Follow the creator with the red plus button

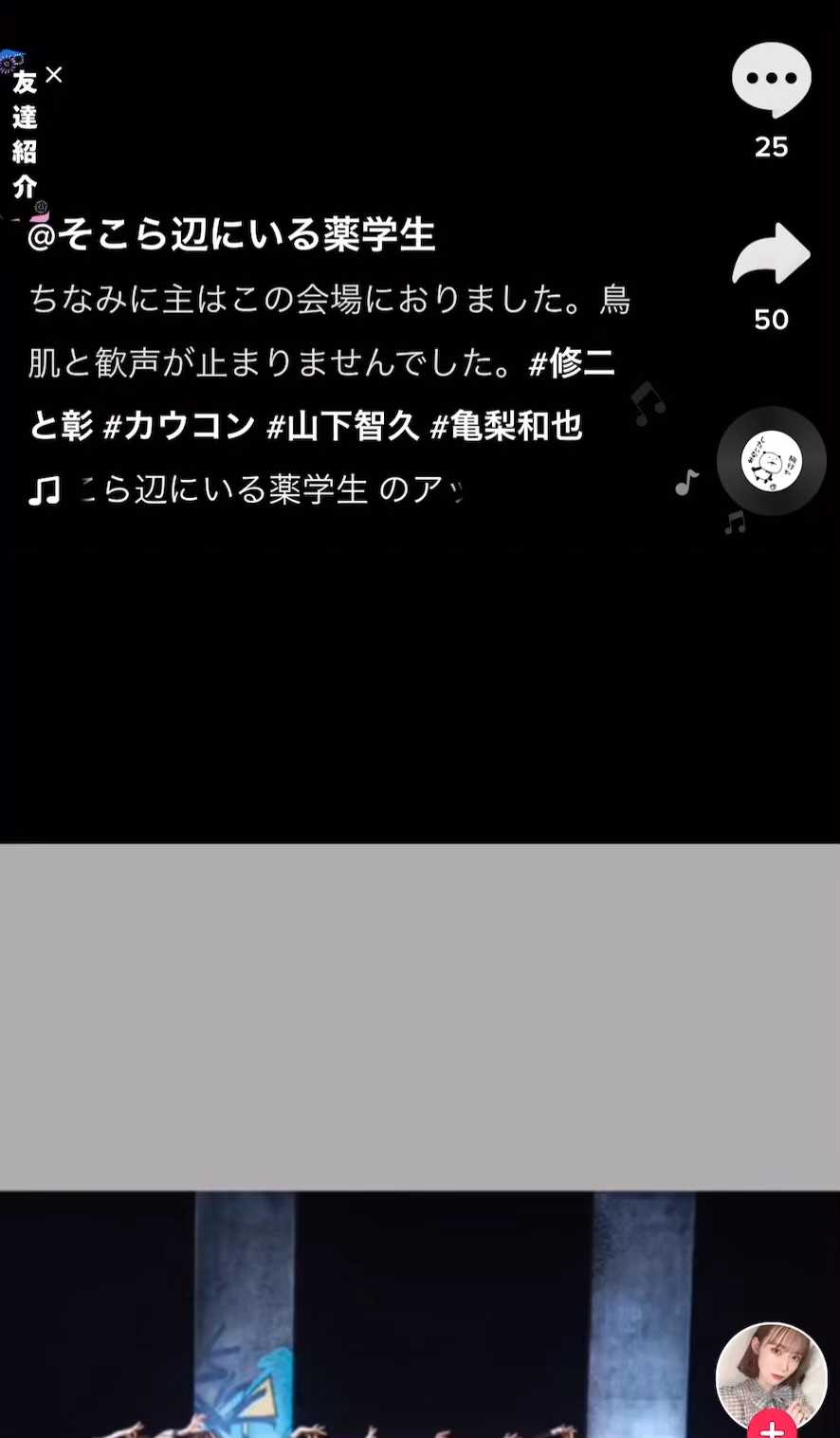772,1430
